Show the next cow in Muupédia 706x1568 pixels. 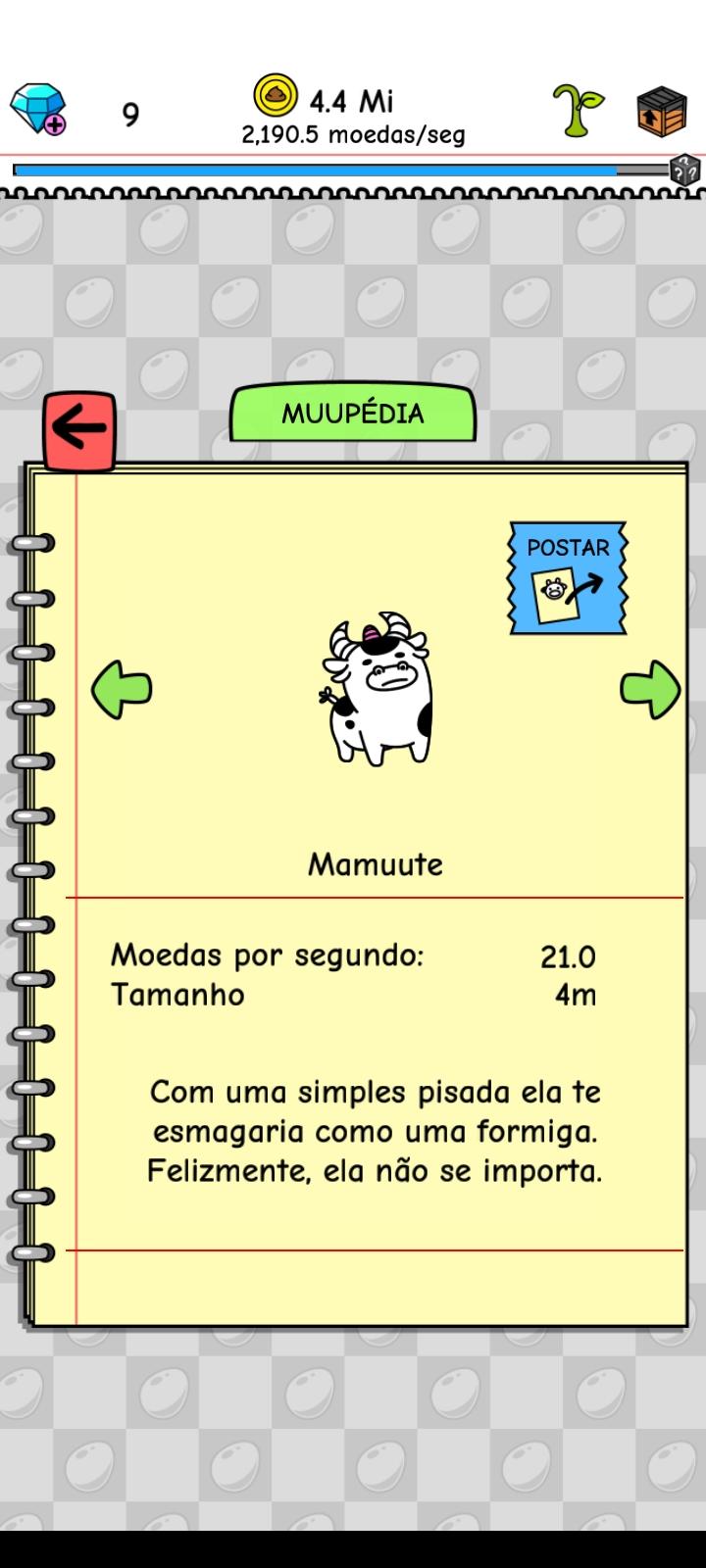tap(650, 689)
